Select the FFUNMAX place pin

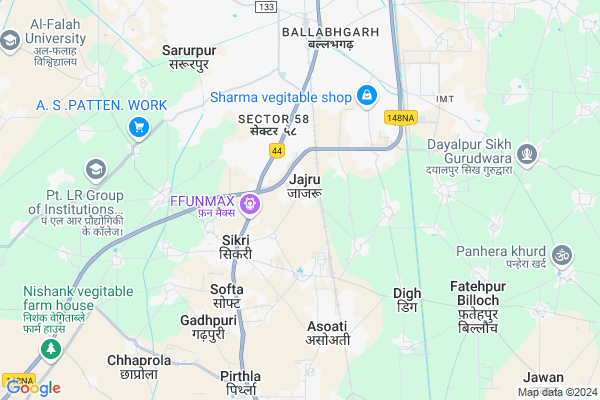[248, 206]
